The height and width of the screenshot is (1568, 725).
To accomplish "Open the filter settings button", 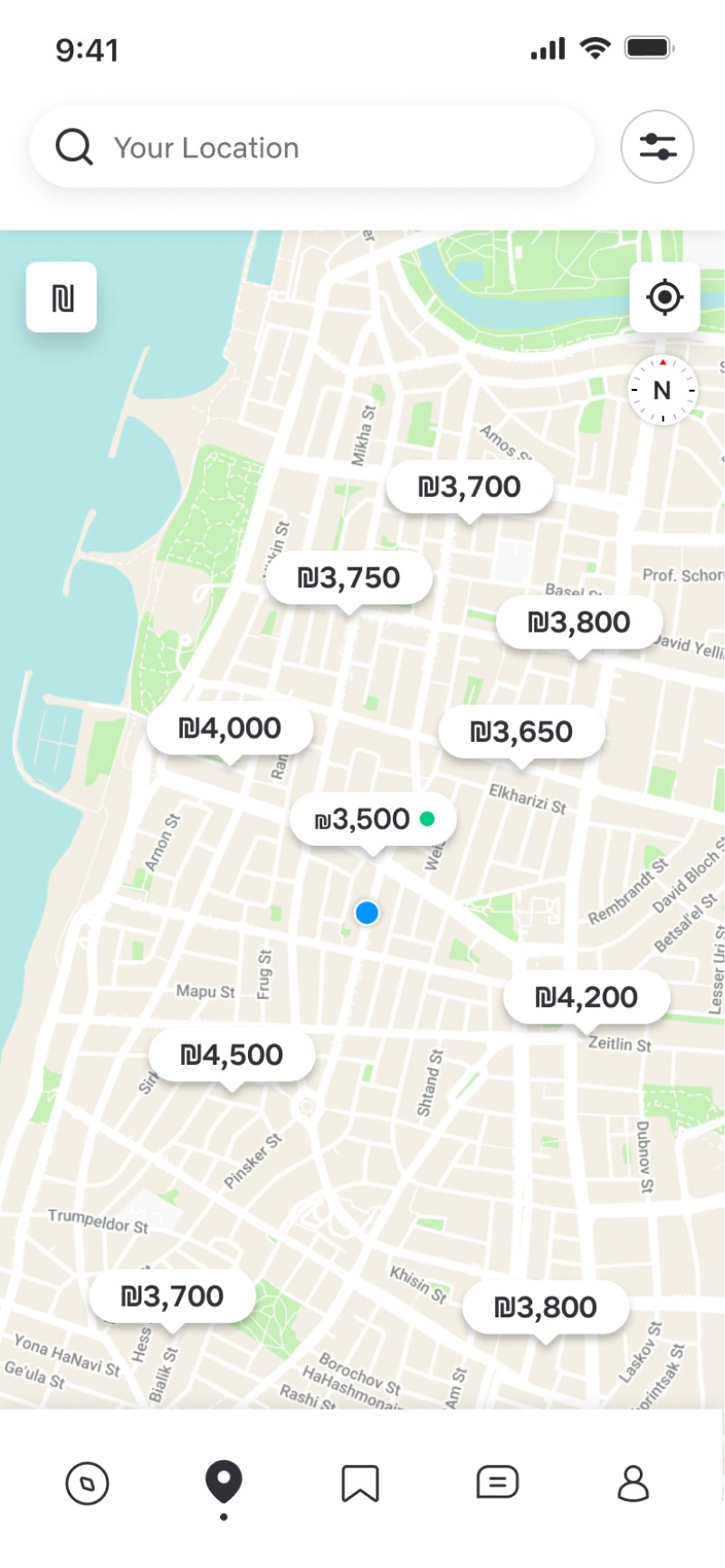I will click(657, 147).
